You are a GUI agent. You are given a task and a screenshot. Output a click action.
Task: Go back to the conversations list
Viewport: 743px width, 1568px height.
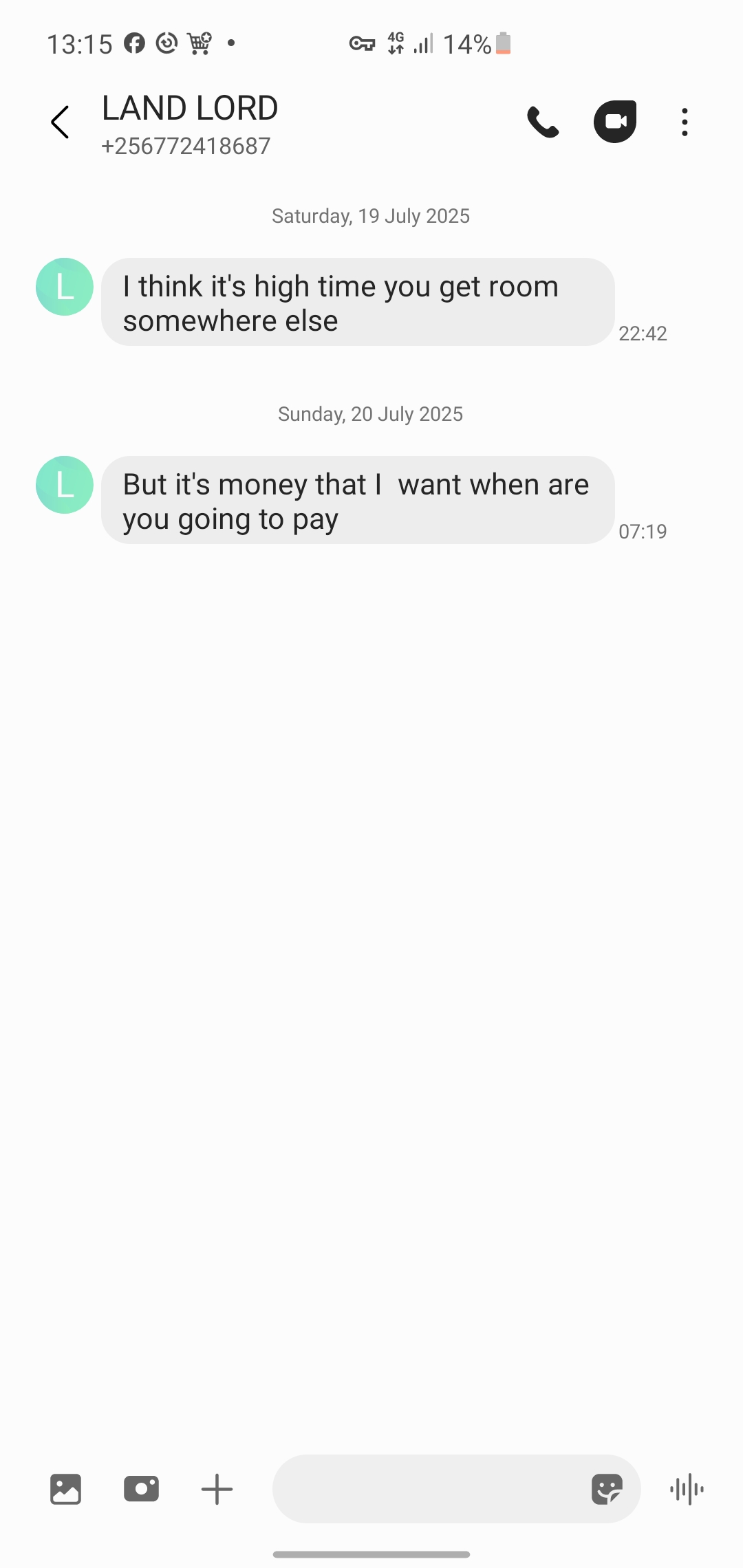[61, 122]
